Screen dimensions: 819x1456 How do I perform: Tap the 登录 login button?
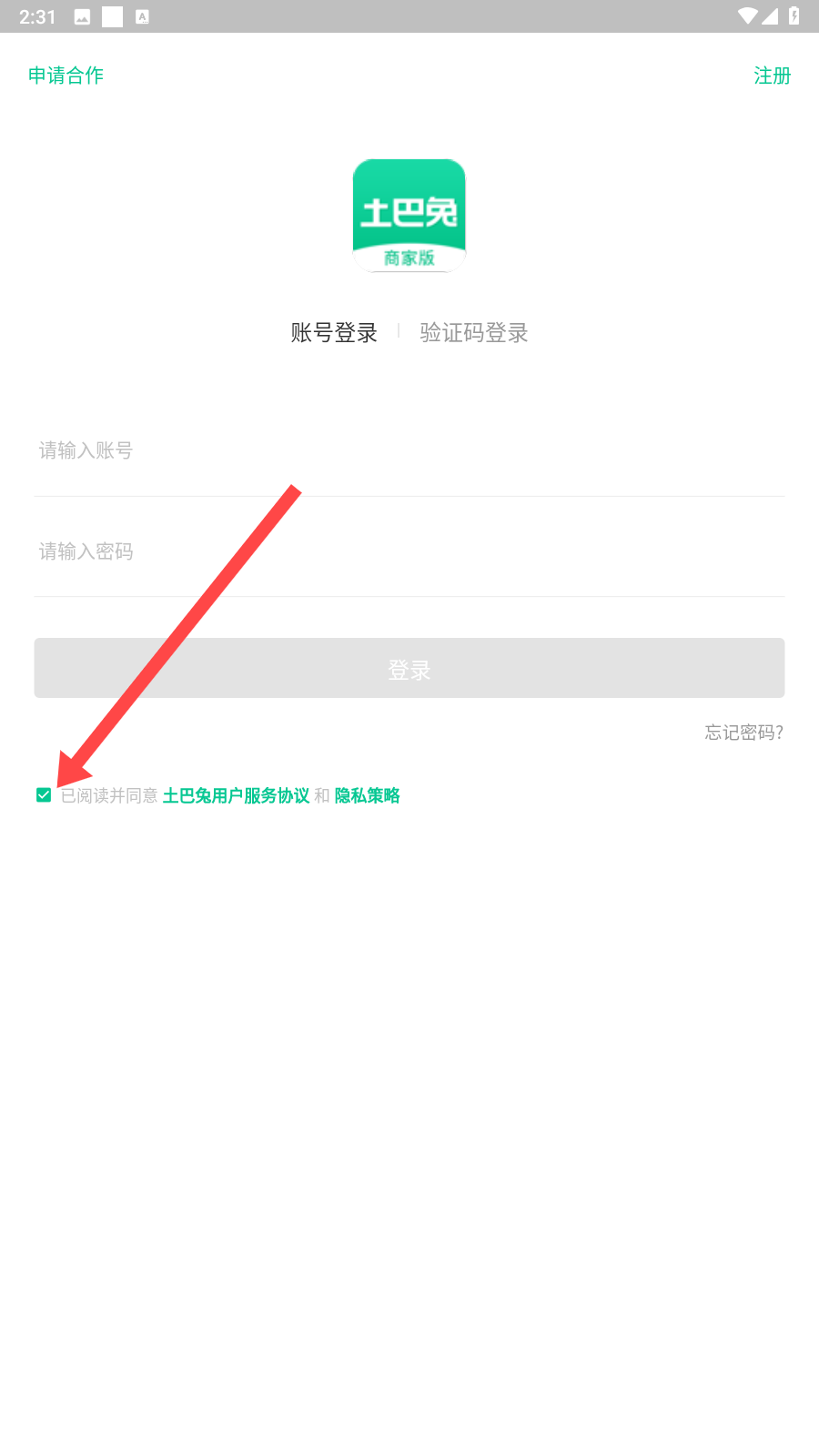[x=409, y=668]
